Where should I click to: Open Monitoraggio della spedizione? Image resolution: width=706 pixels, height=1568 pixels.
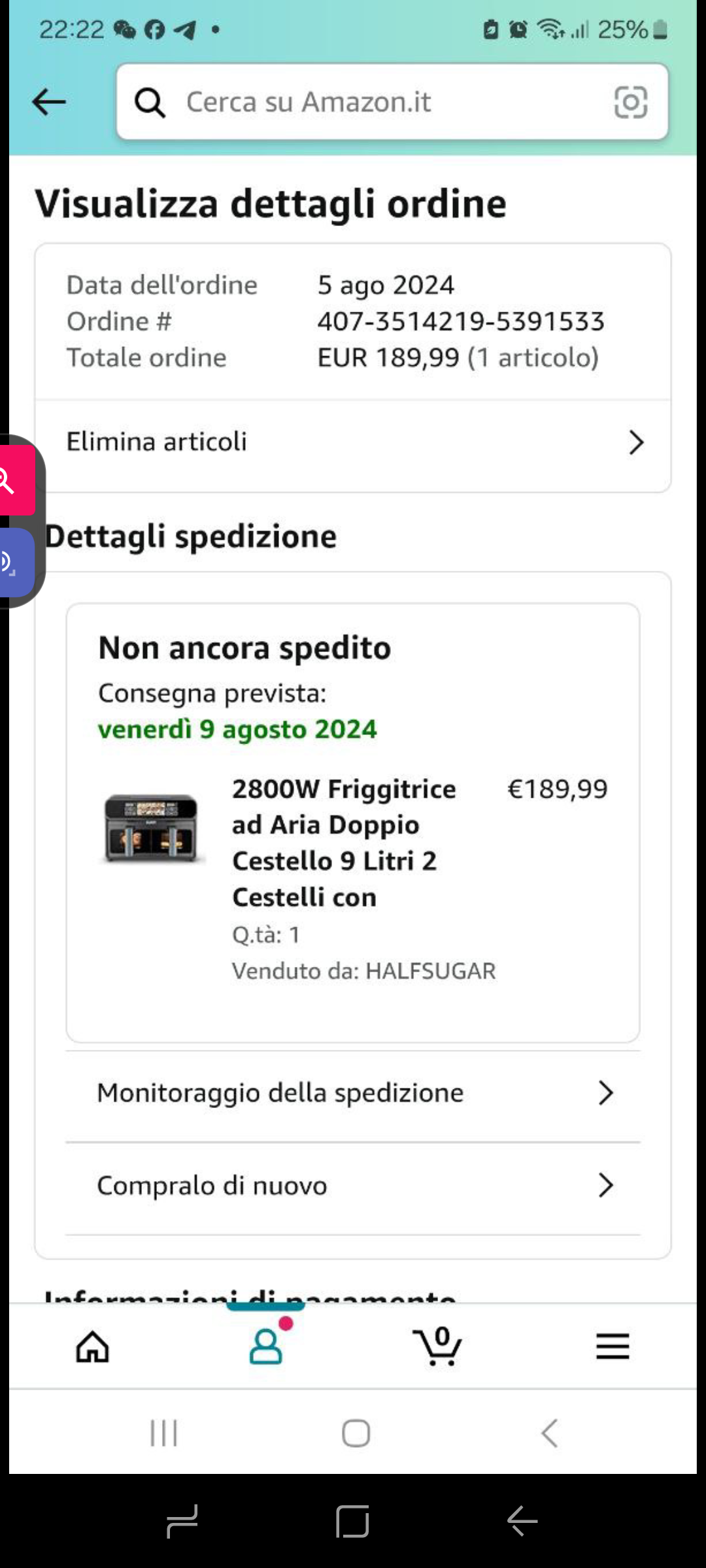click(x=353, y=1093)
